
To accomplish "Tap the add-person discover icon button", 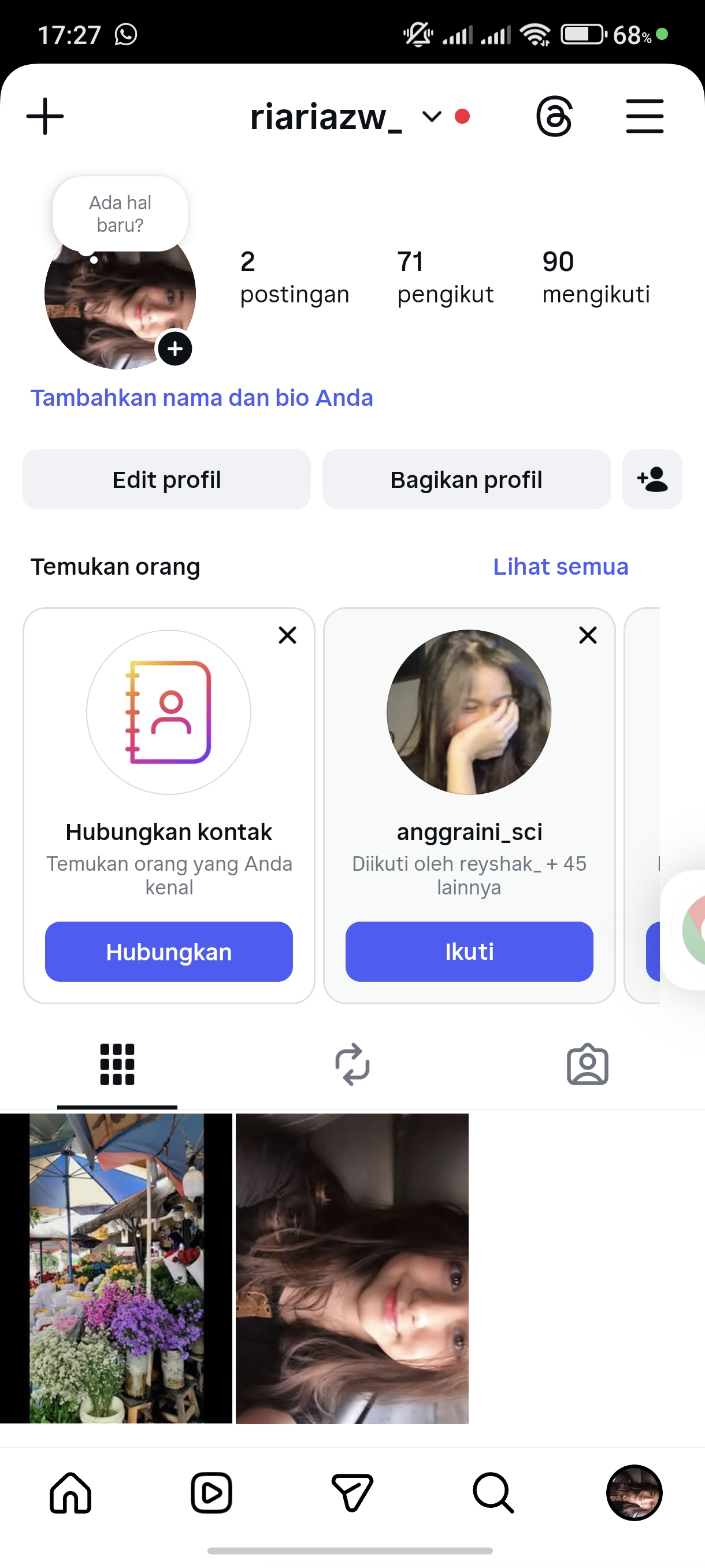I will pyautogui.click(x=651, y=480).
